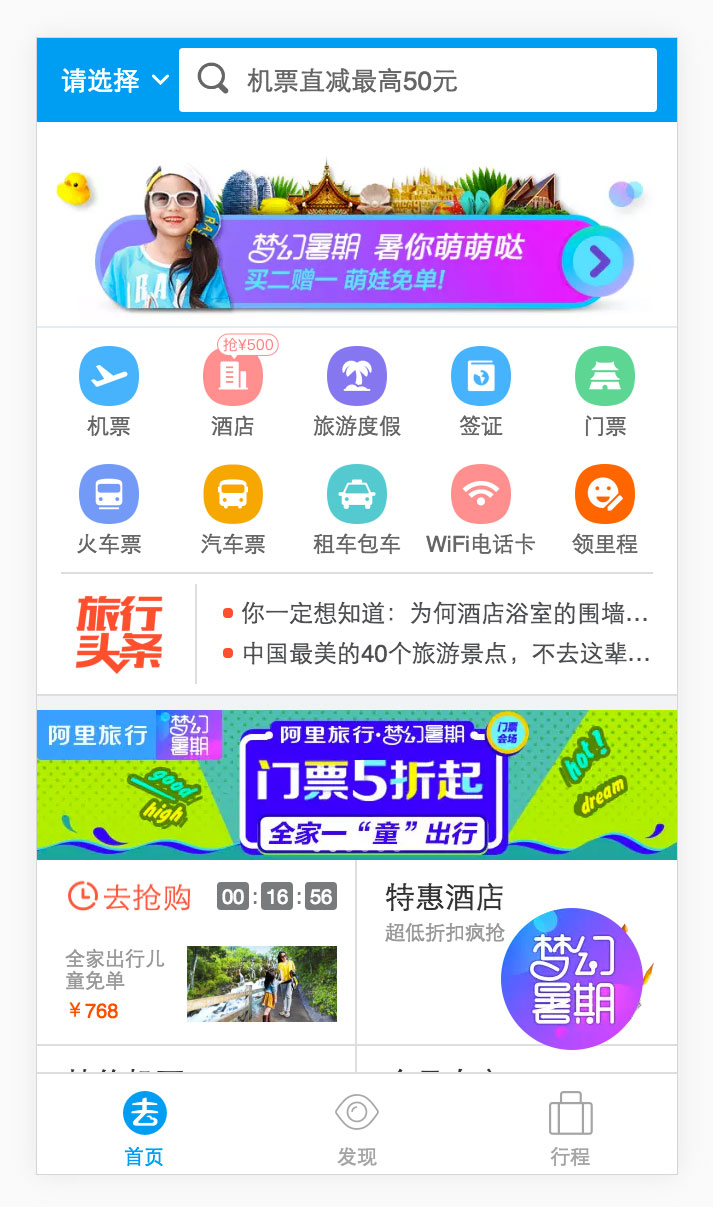Open 酒店 hotels

pos(233,392)
